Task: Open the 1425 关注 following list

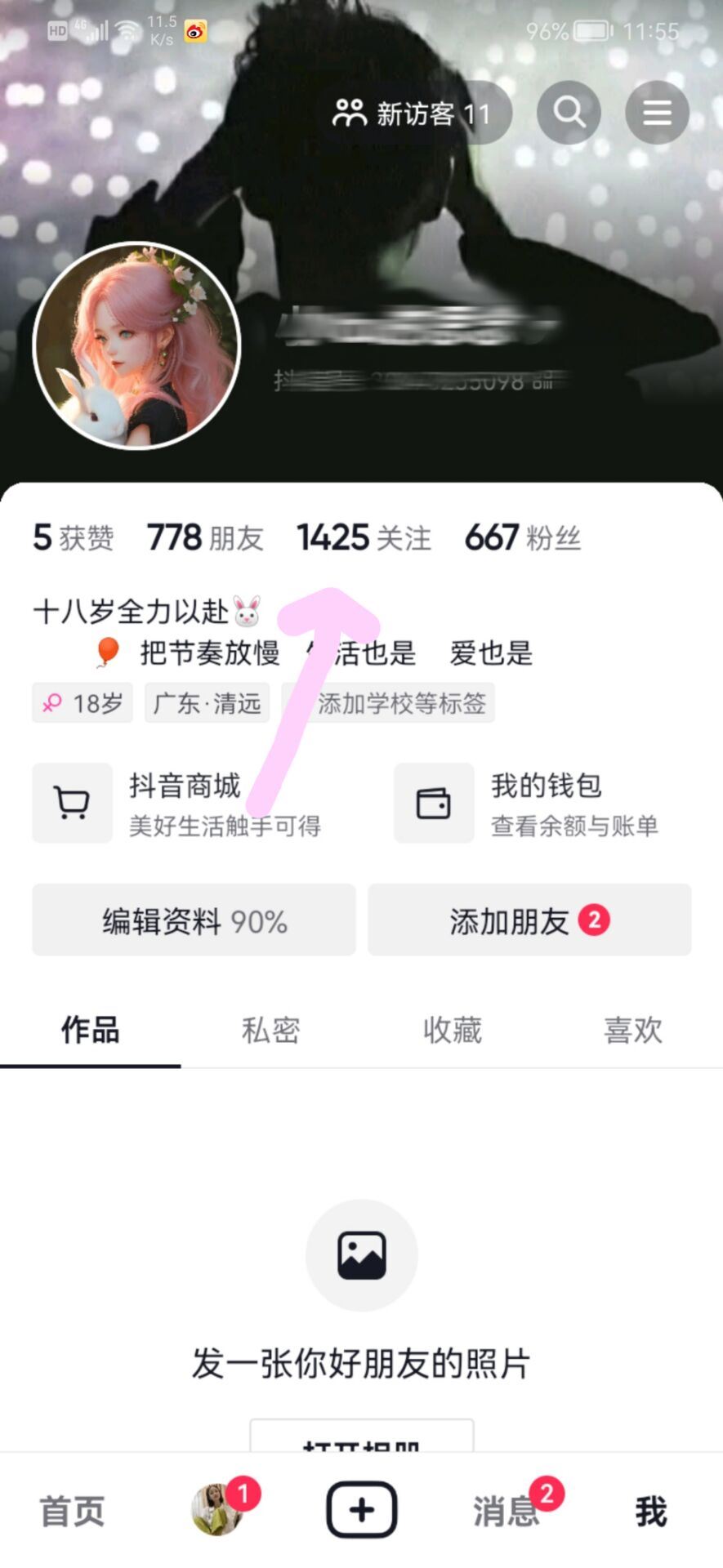Action: click(364, 537)
